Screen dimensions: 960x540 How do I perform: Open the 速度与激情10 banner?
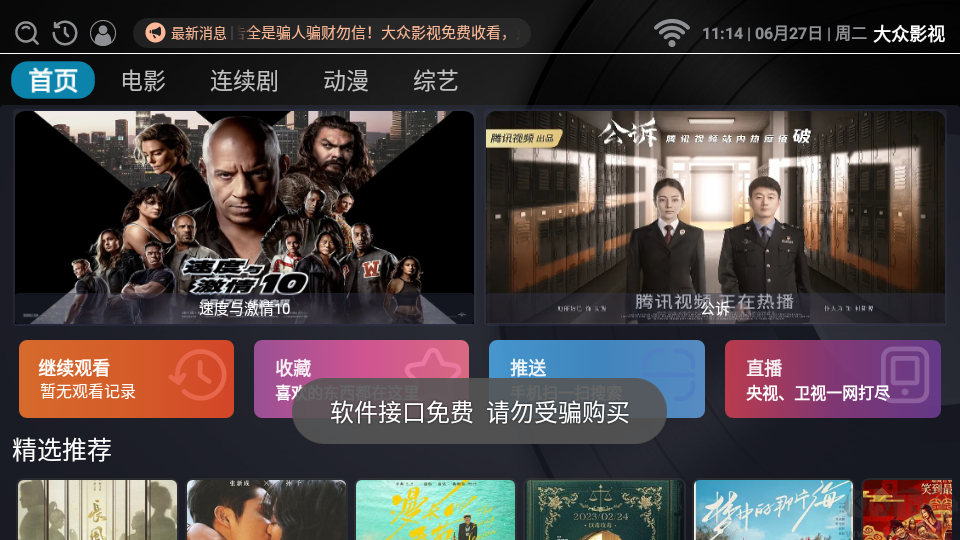tap(244, 217)
